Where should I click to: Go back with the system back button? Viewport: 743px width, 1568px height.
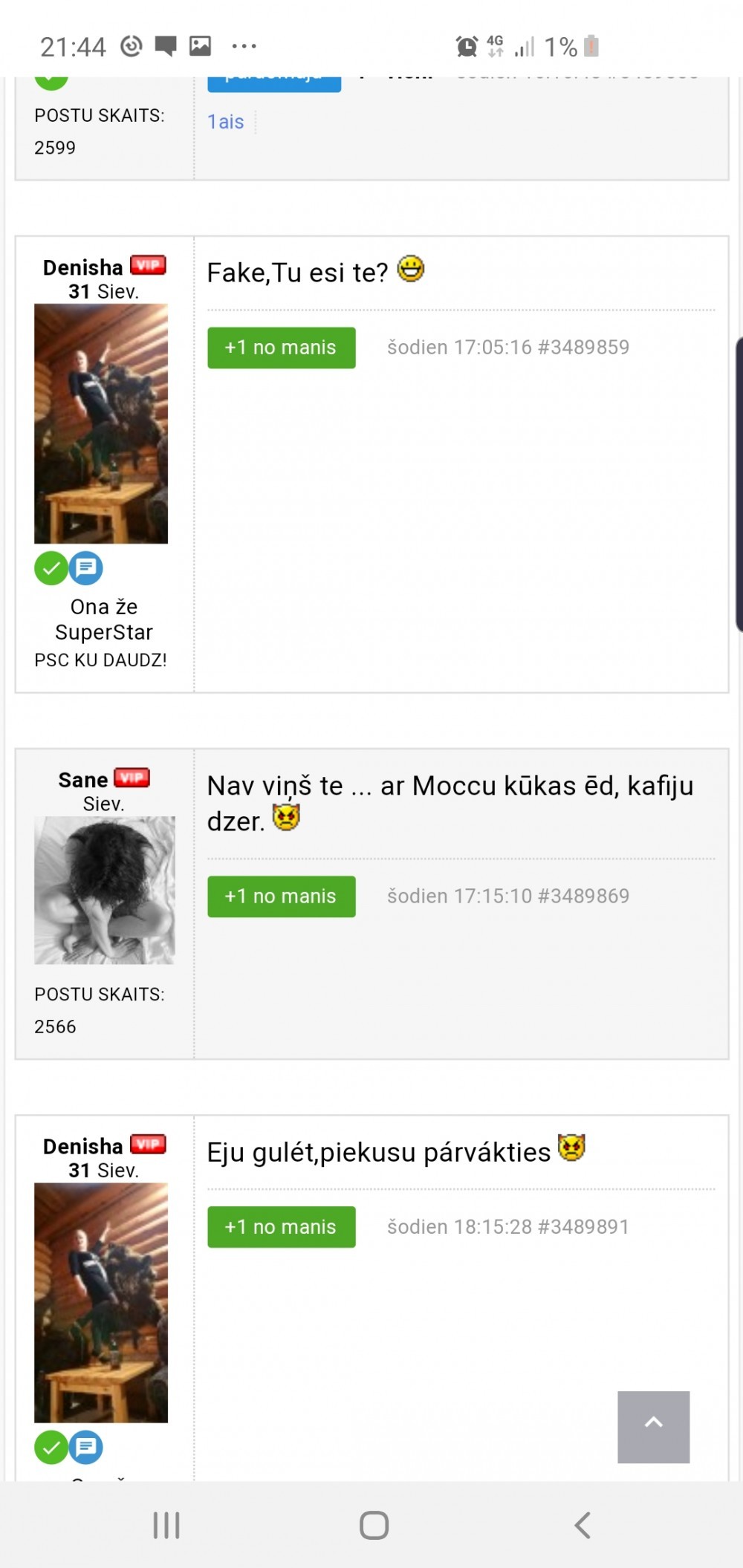582,1525
